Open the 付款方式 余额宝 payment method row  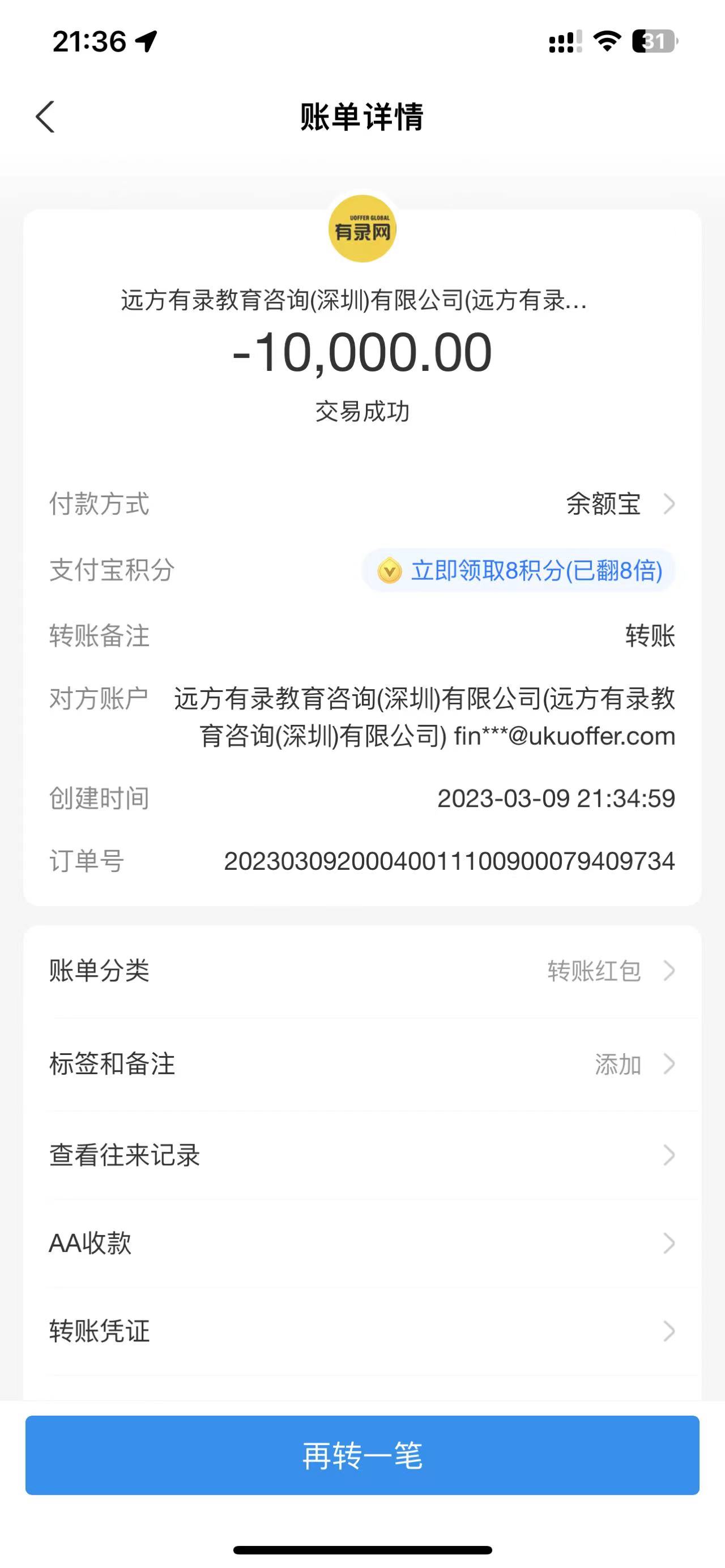[618, 504]
